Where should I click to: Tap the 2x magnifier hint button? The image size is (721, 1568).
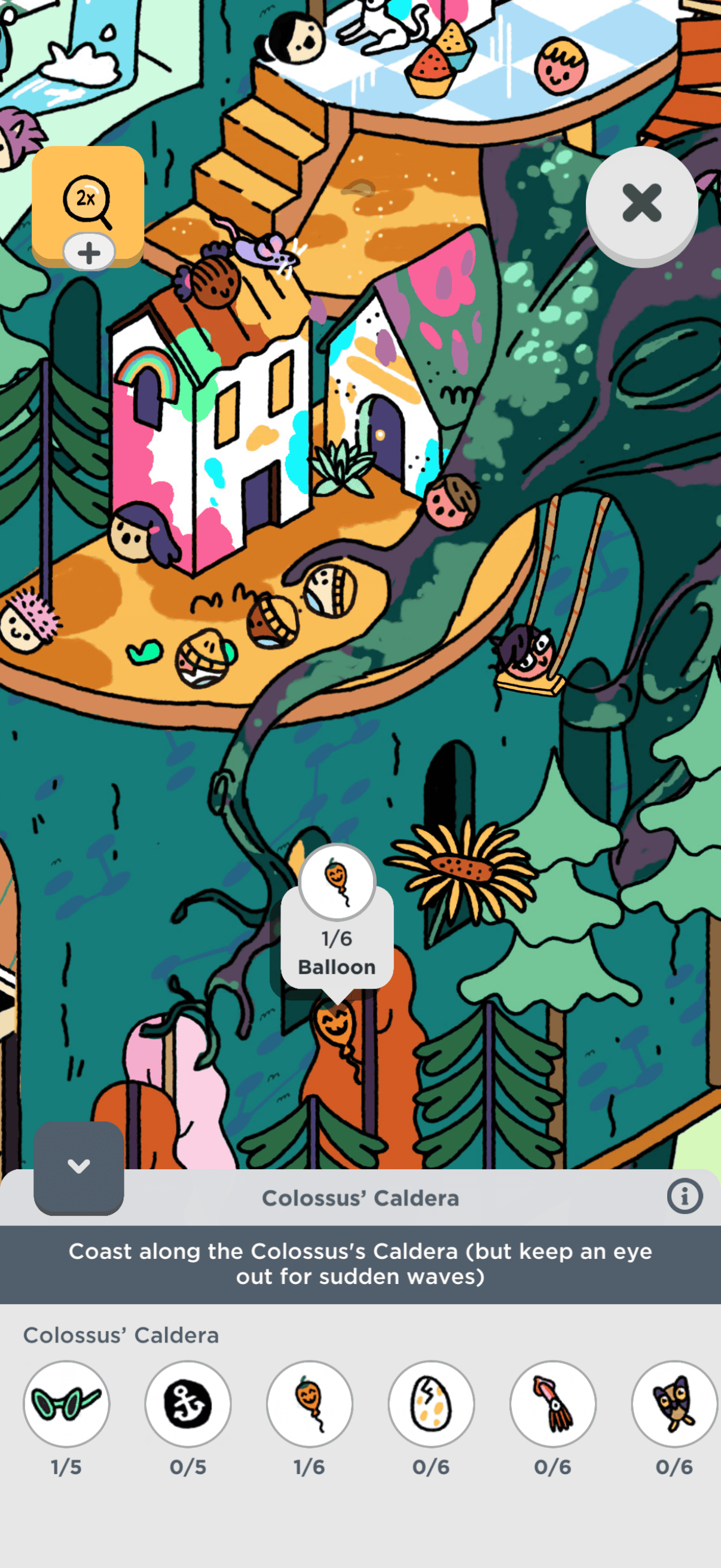tap(88, 201)
